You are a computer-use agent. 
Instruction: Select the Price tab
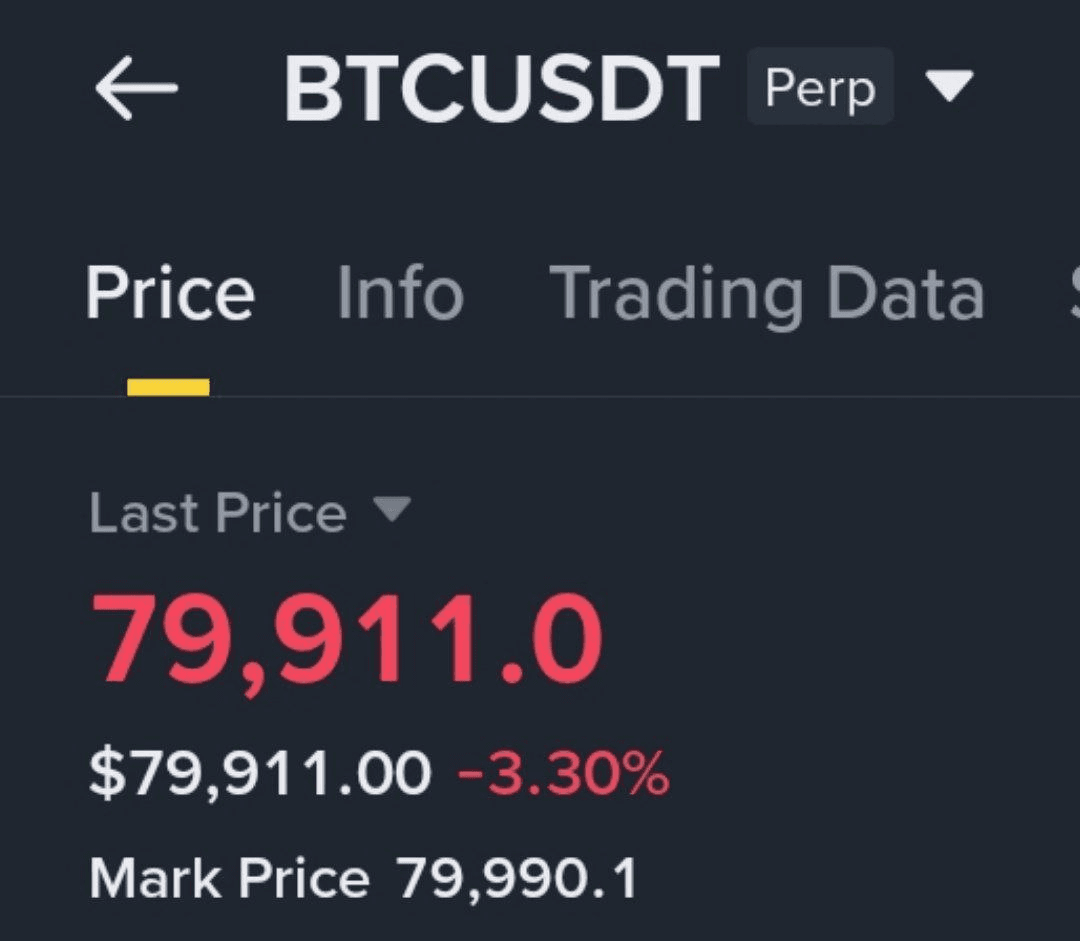coord(170,294)
